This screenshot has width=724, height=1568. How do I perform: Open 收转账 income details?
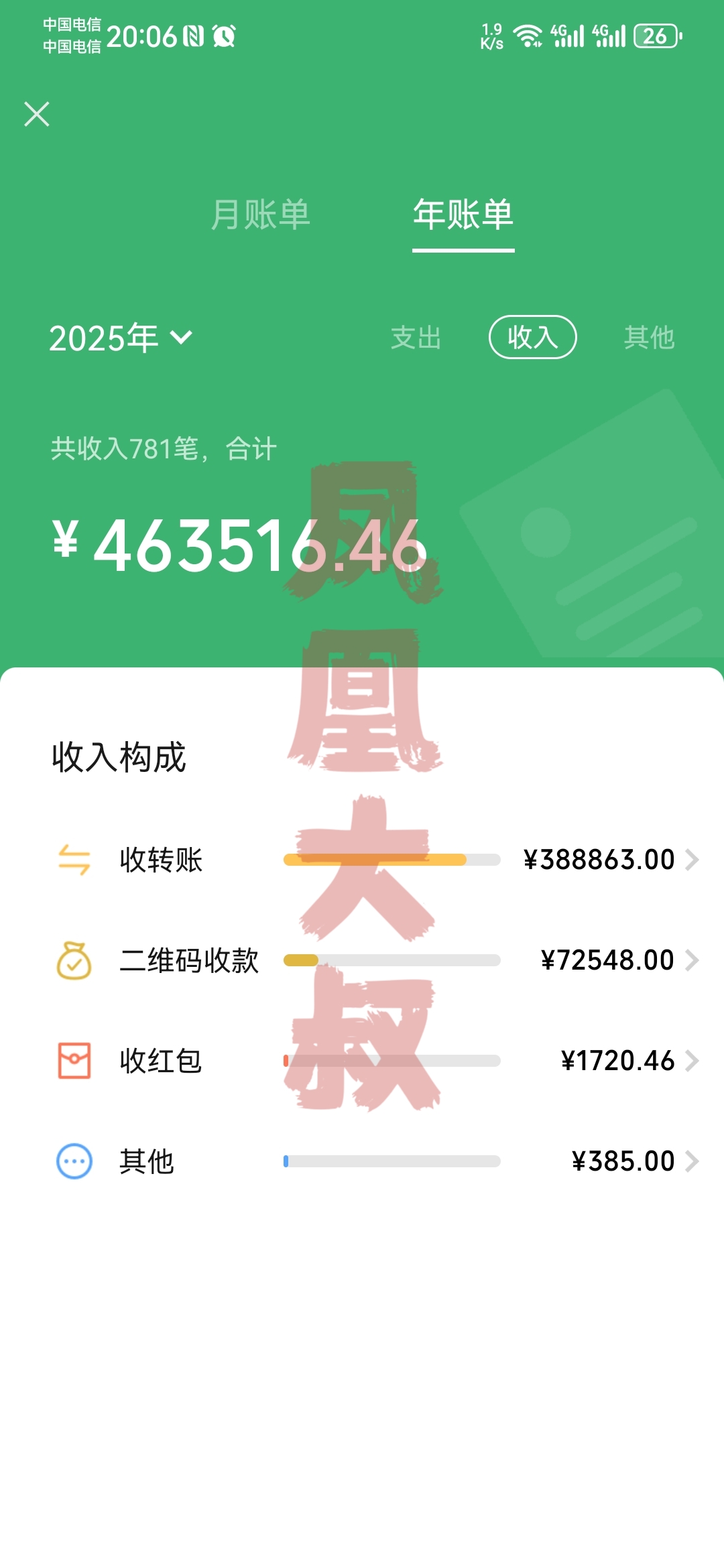[375, 860]
